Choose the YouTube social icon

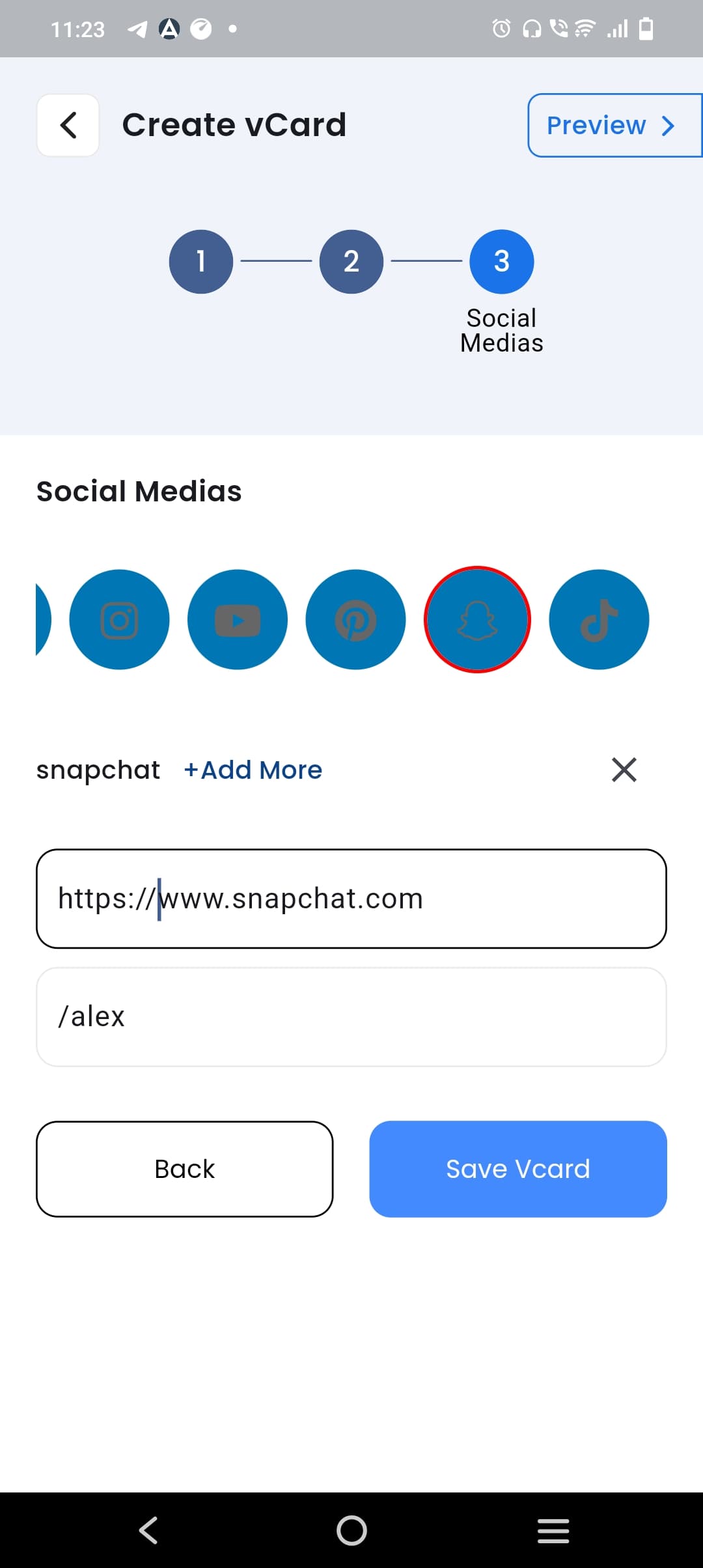(x=238, y=620)
